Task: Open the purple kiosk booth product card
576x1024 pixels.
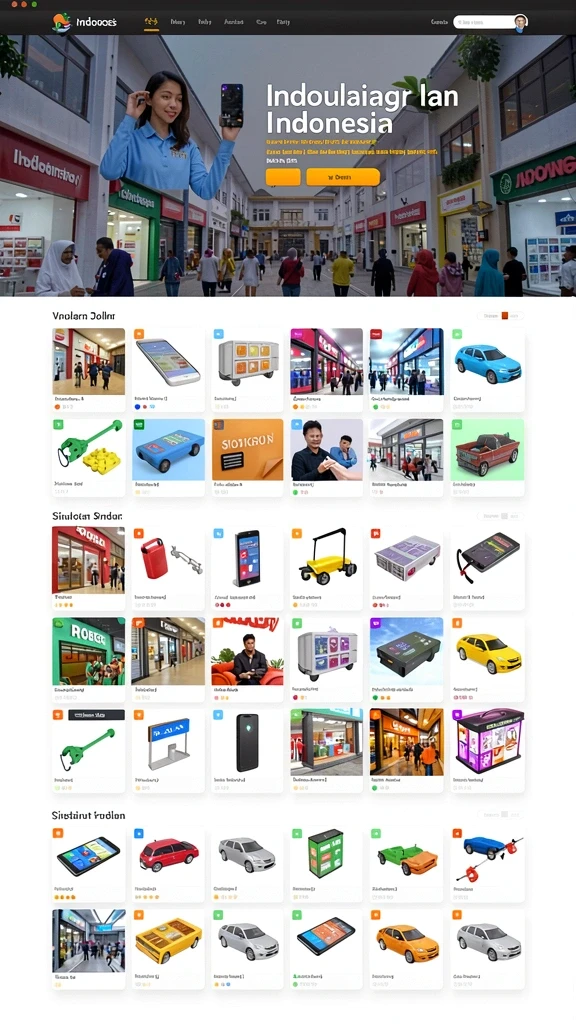Action: [x=487, y=750]
